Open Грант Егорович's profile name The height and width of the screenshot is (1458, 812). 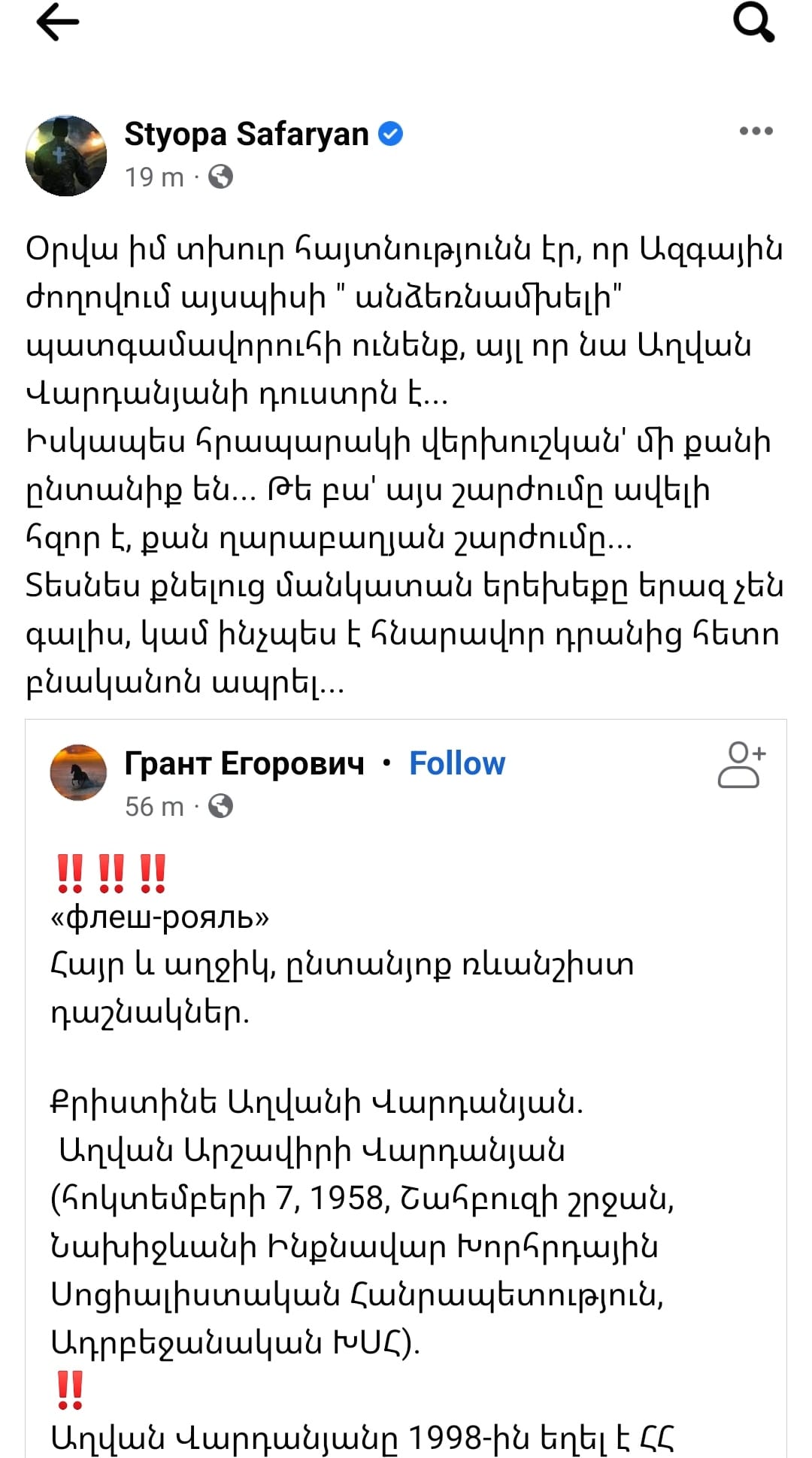click(244, 763)
